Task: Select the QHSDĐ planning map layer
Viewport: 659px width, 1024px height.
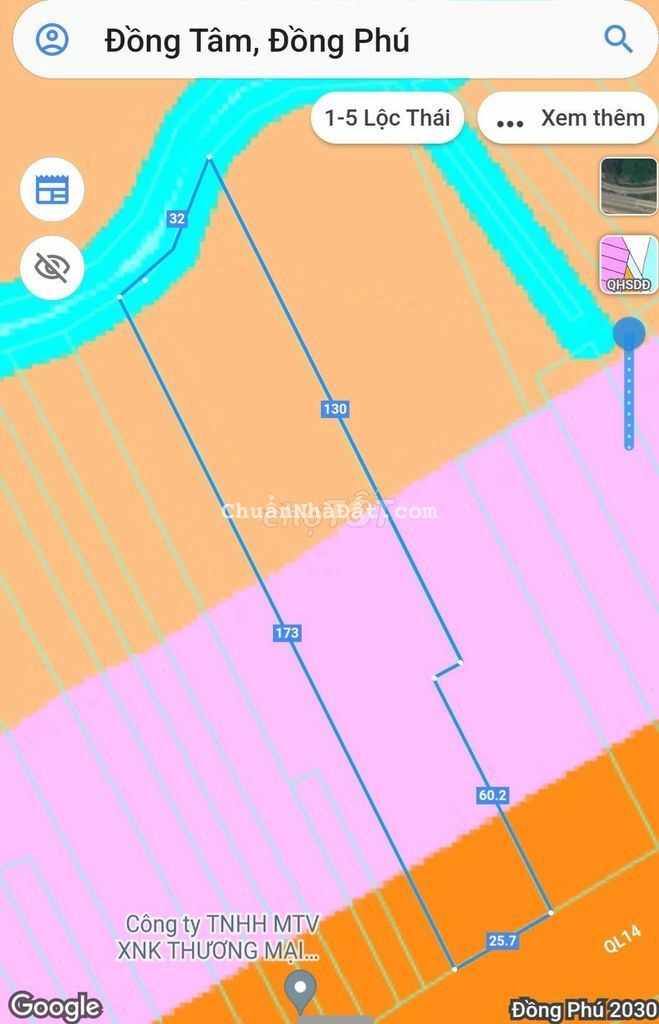Action: tap(628, 265)
